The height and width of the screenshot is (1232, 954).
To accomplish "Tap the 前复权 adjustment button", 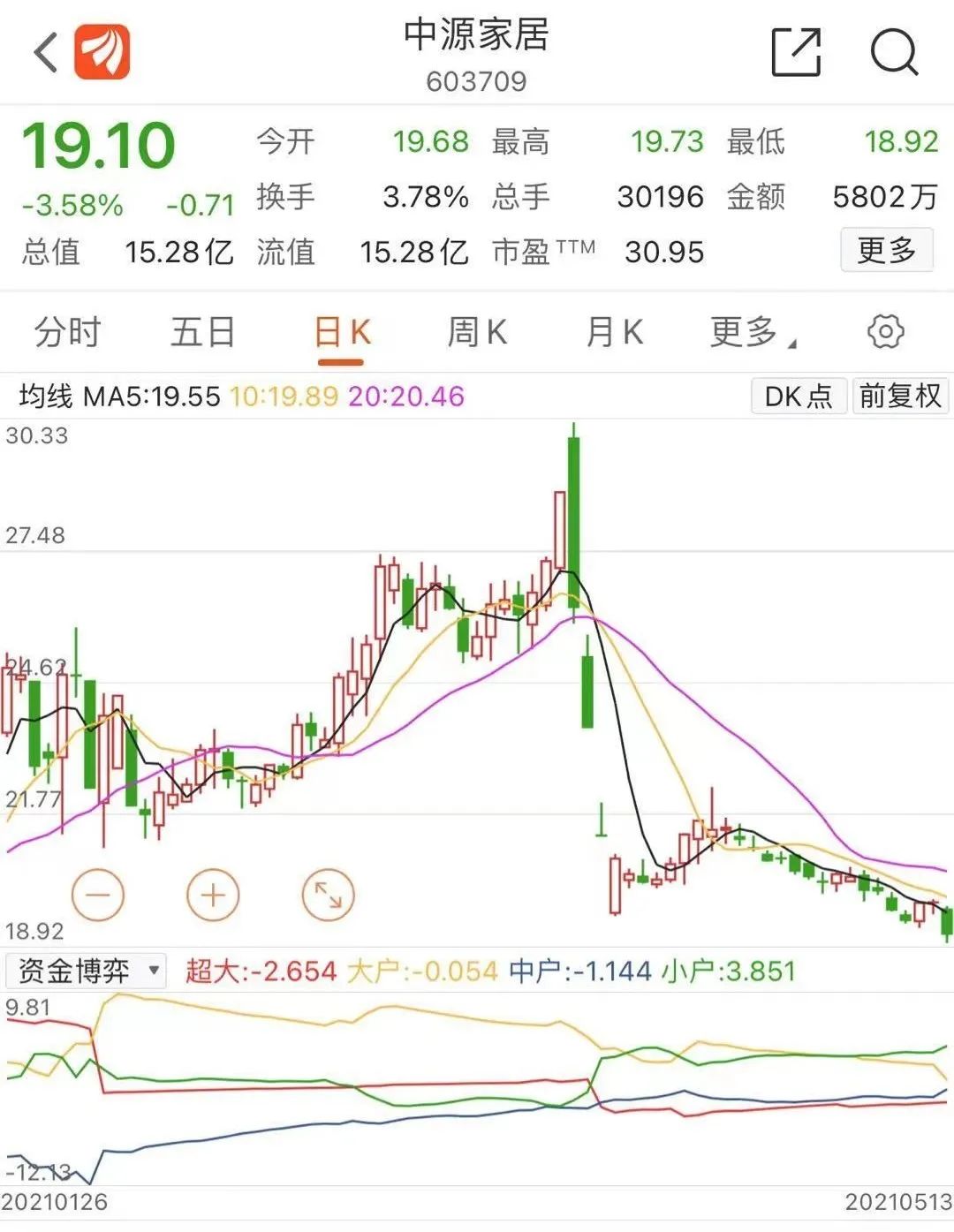I will pos(900,396).
